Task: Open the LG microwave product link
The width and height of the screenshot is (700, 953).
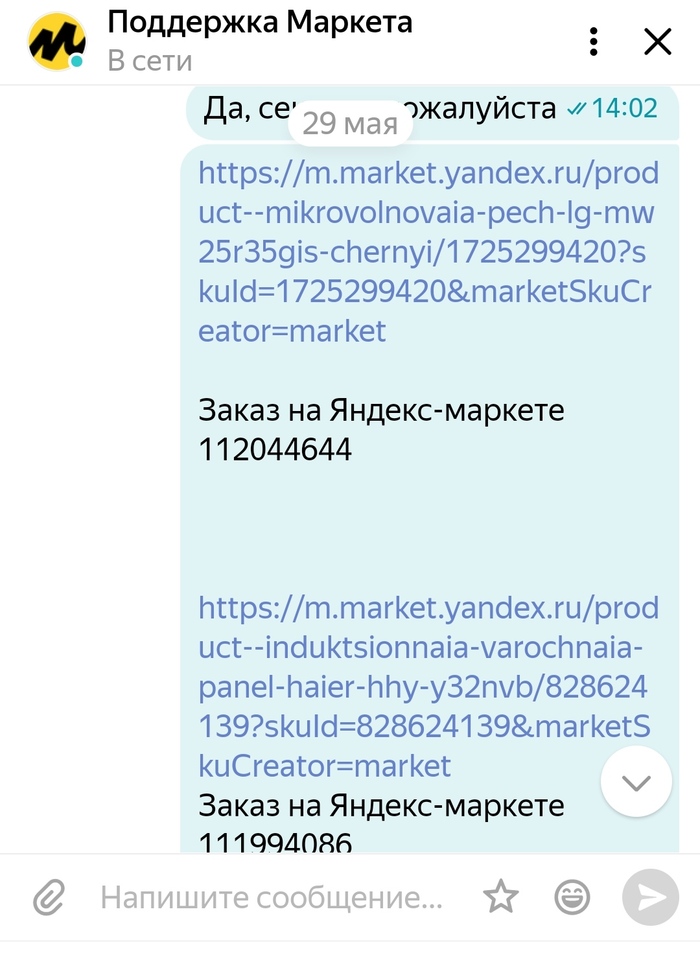Action: [428, 252]
